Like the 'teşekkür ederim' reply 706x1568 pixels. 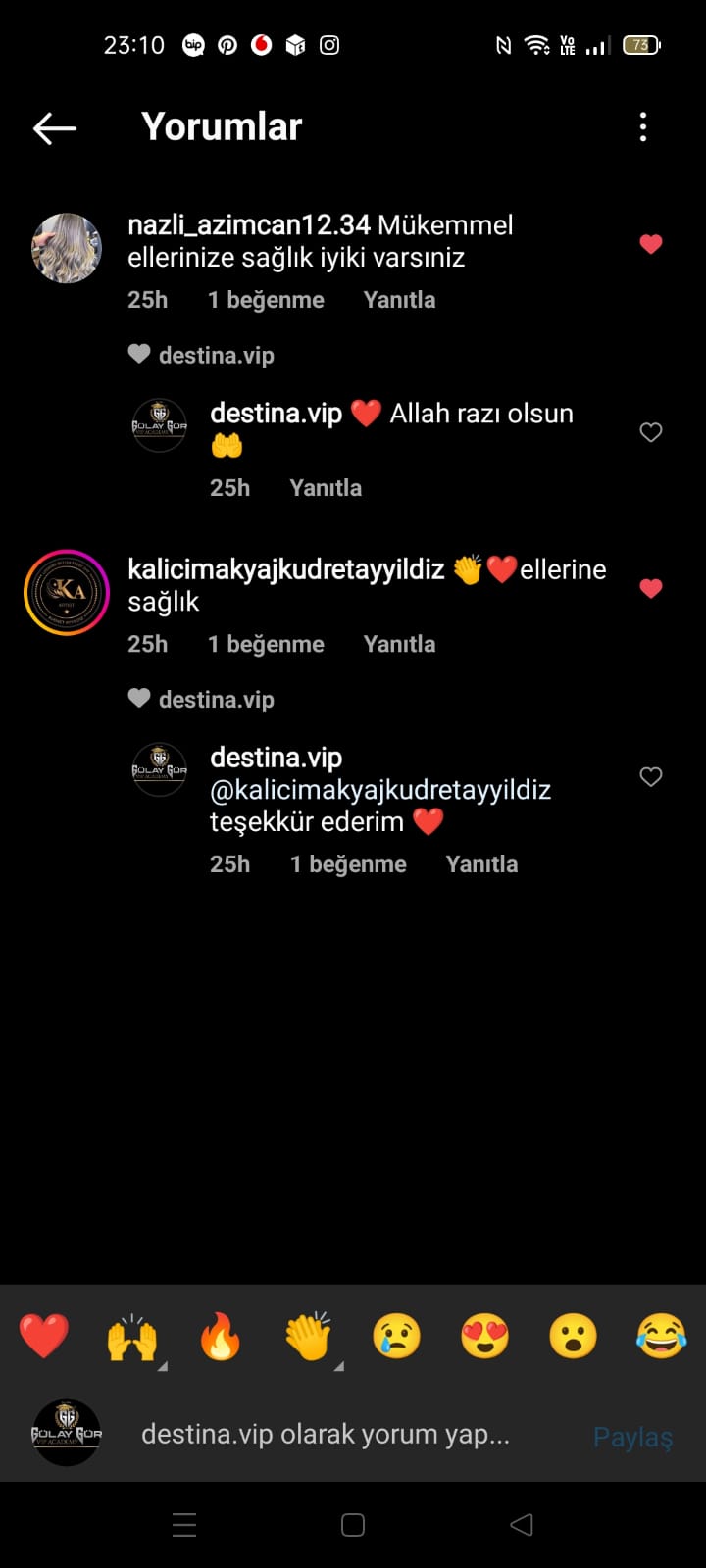point(651,777)
